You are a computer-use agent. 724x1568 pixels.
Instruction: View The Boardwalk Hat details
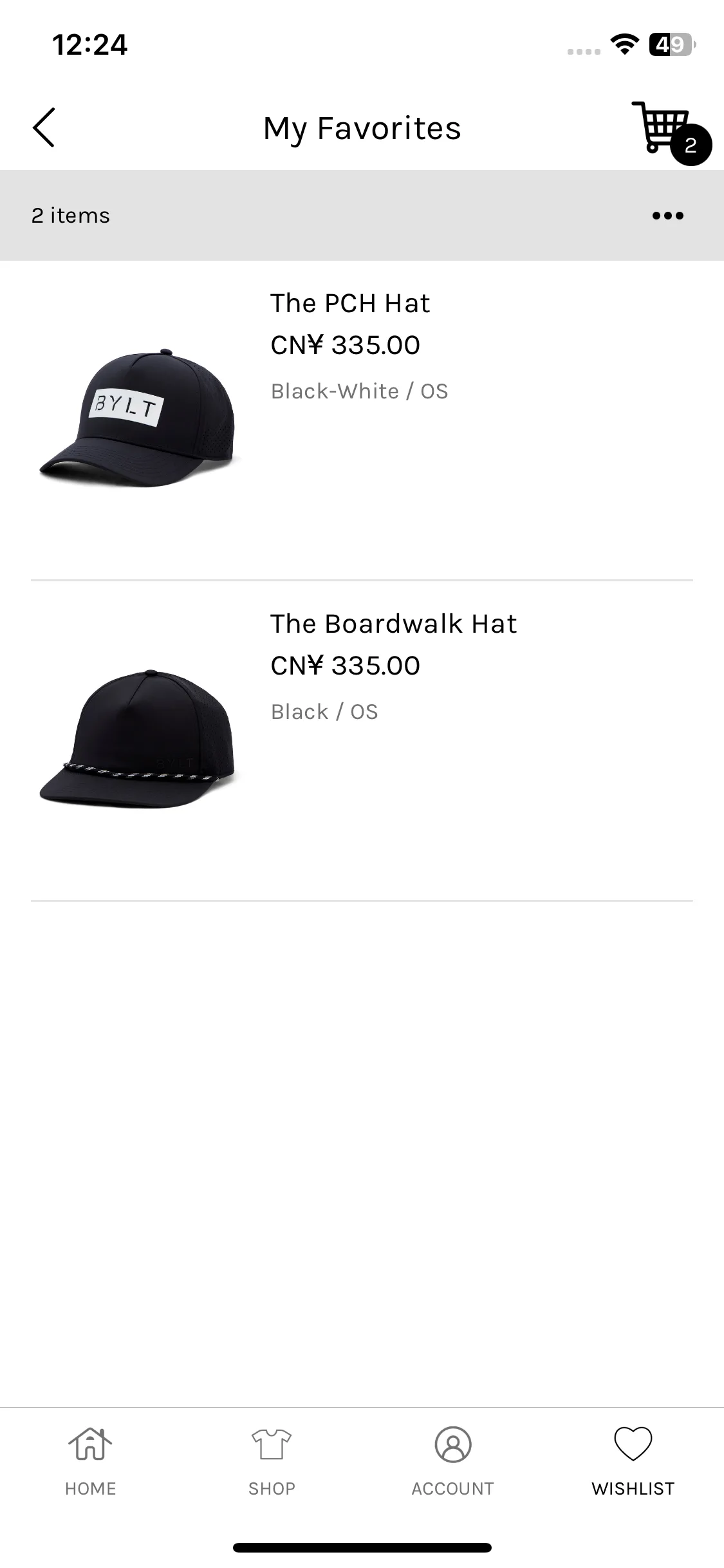[x=393, y=624]
